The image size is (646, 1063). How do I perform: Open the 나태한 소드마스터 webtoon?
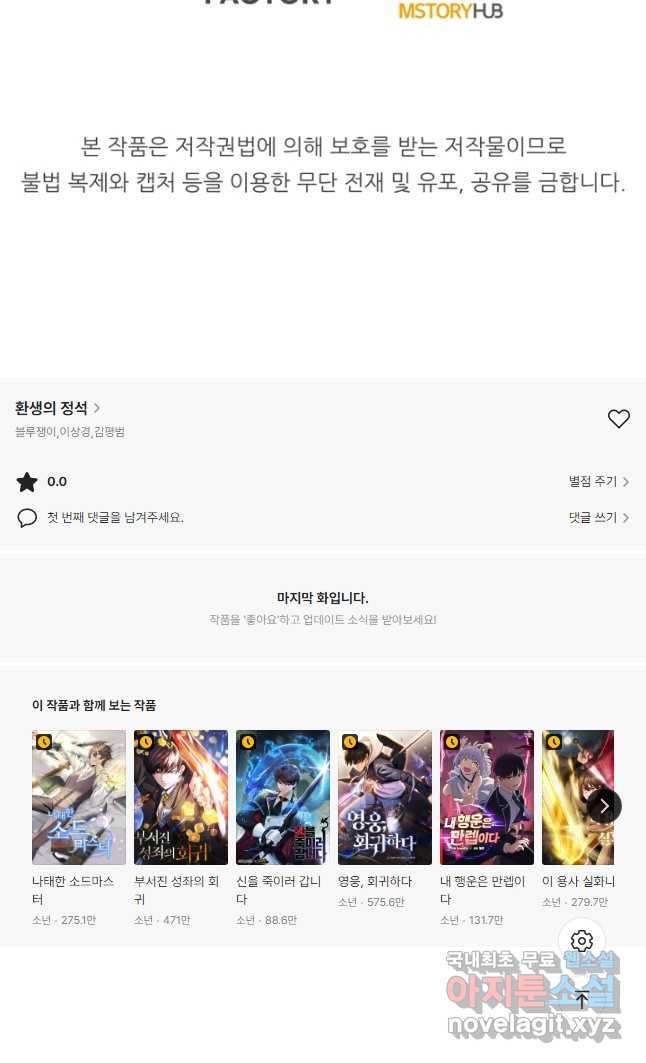pyautogui.click(x=79, y=797)
